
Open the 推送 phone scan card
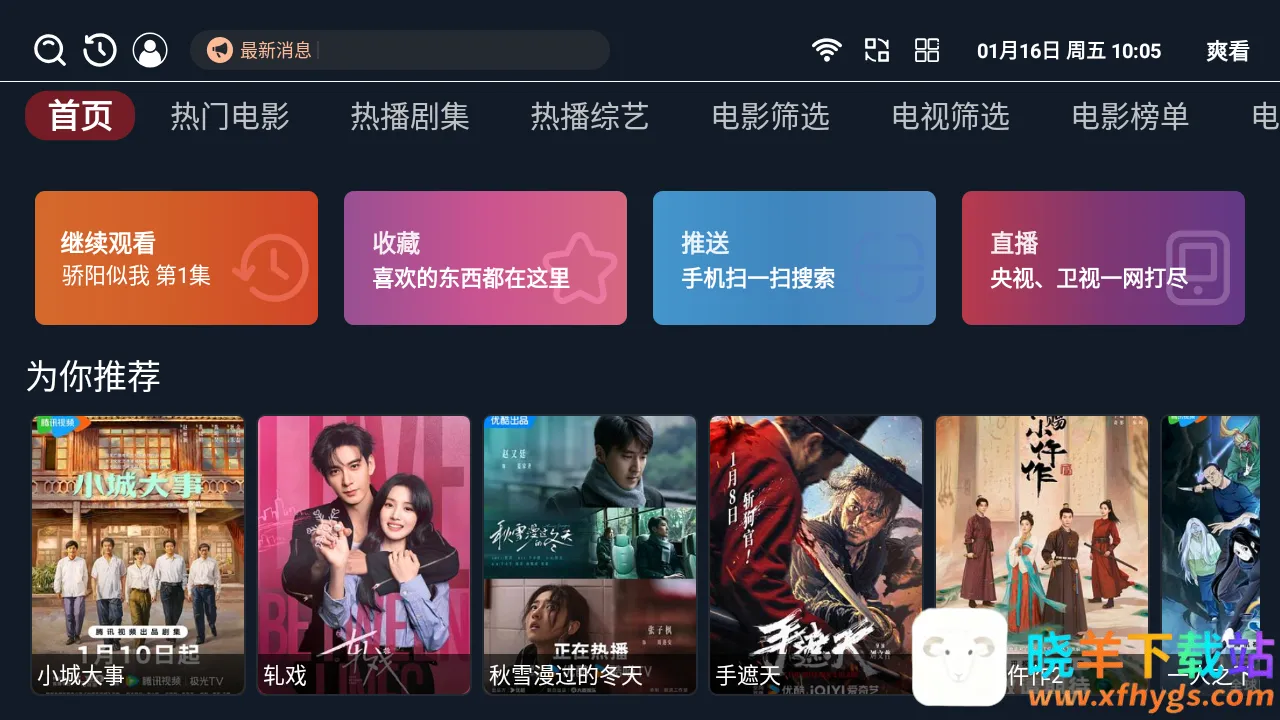(794, 258)
